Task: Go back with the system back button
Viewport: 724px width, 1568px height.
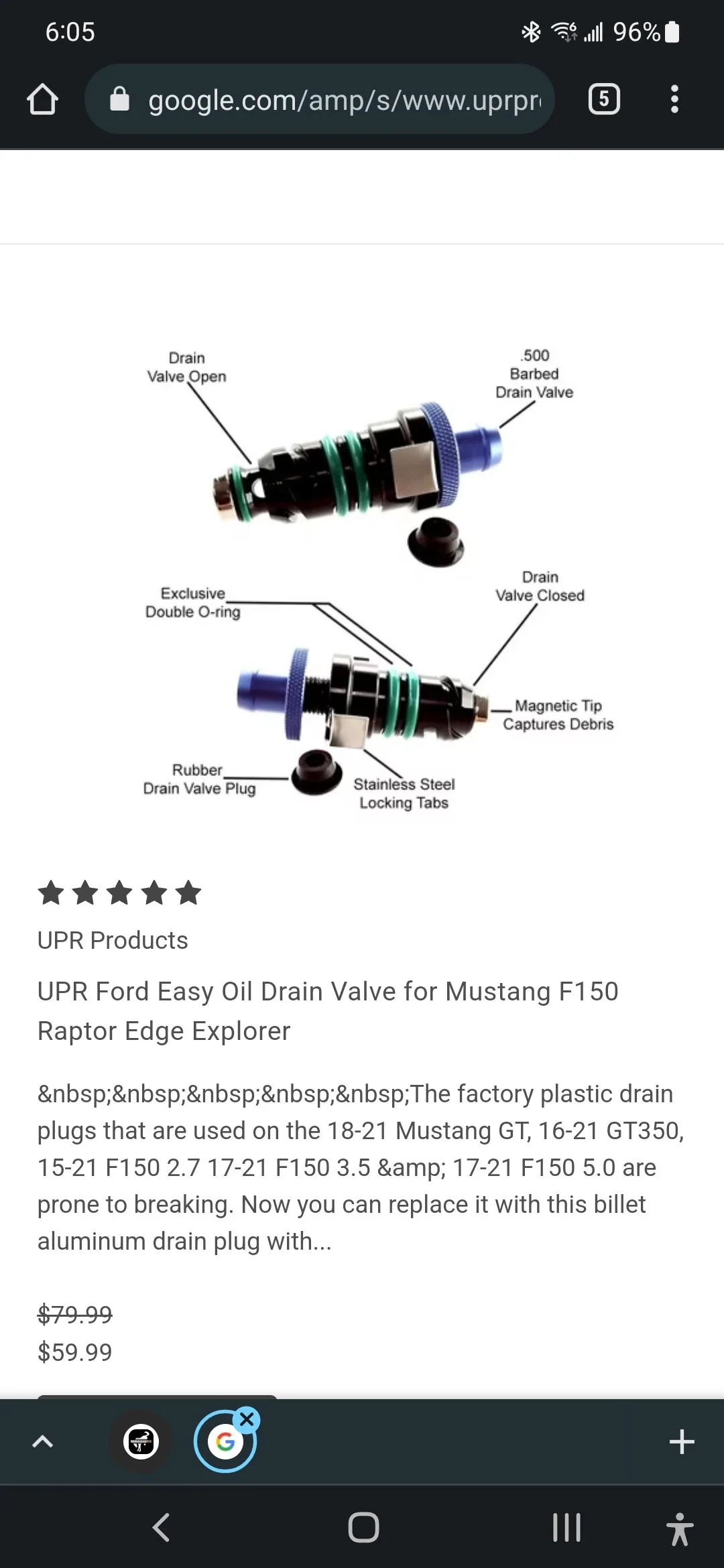Action: point(161,1527)
